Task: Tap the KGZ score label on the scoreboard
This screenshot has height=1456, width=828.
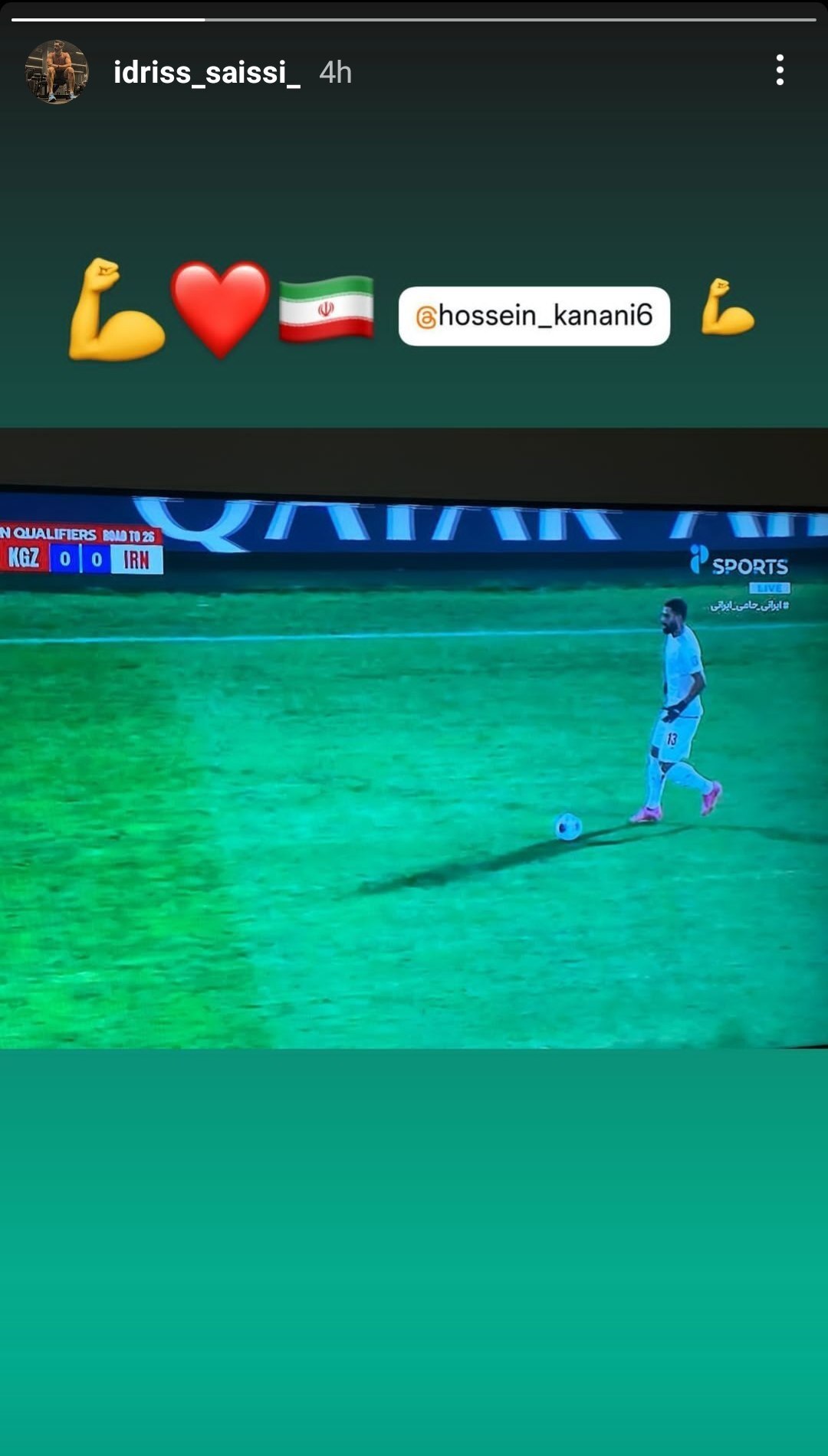Action: coord(23,559)
